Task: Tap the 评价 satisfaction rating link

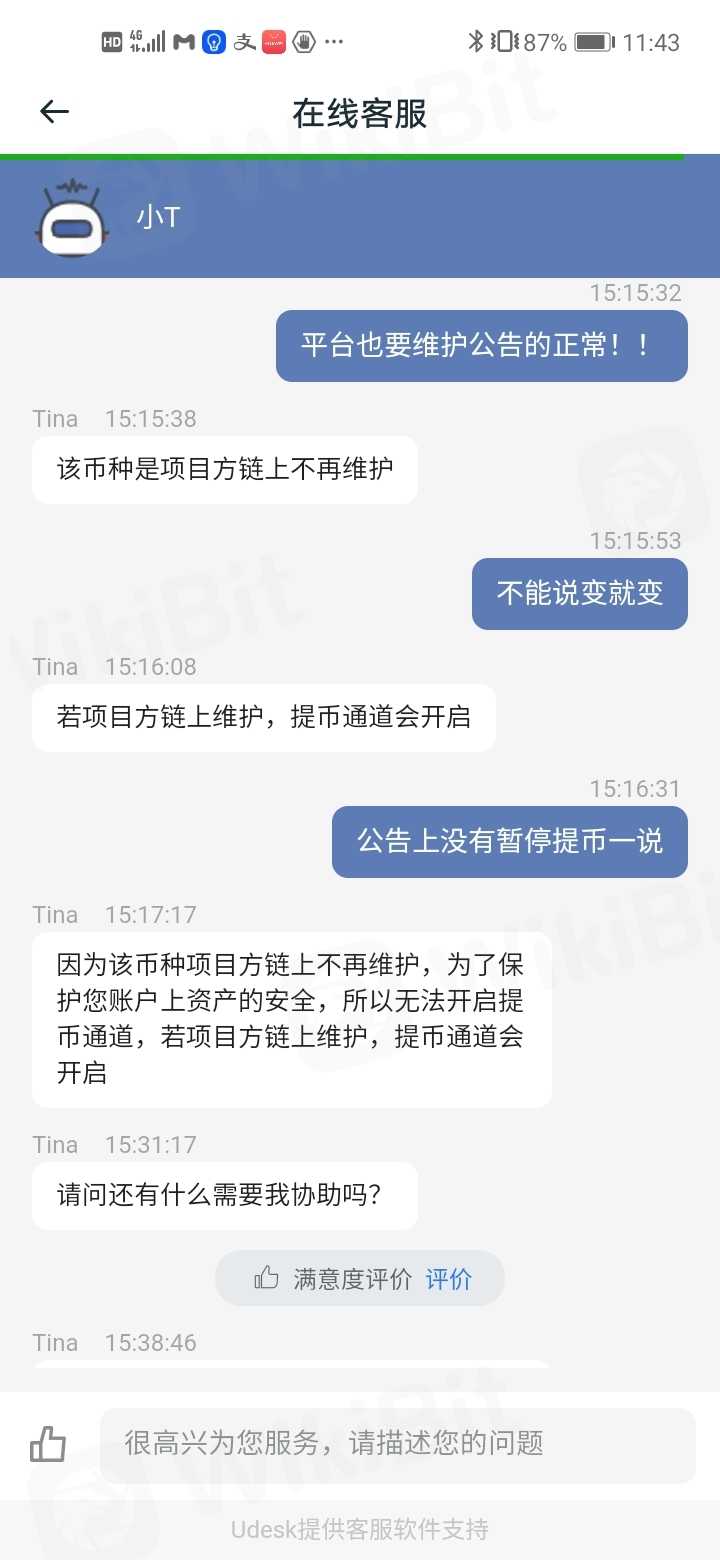Action: (448, 1279)
